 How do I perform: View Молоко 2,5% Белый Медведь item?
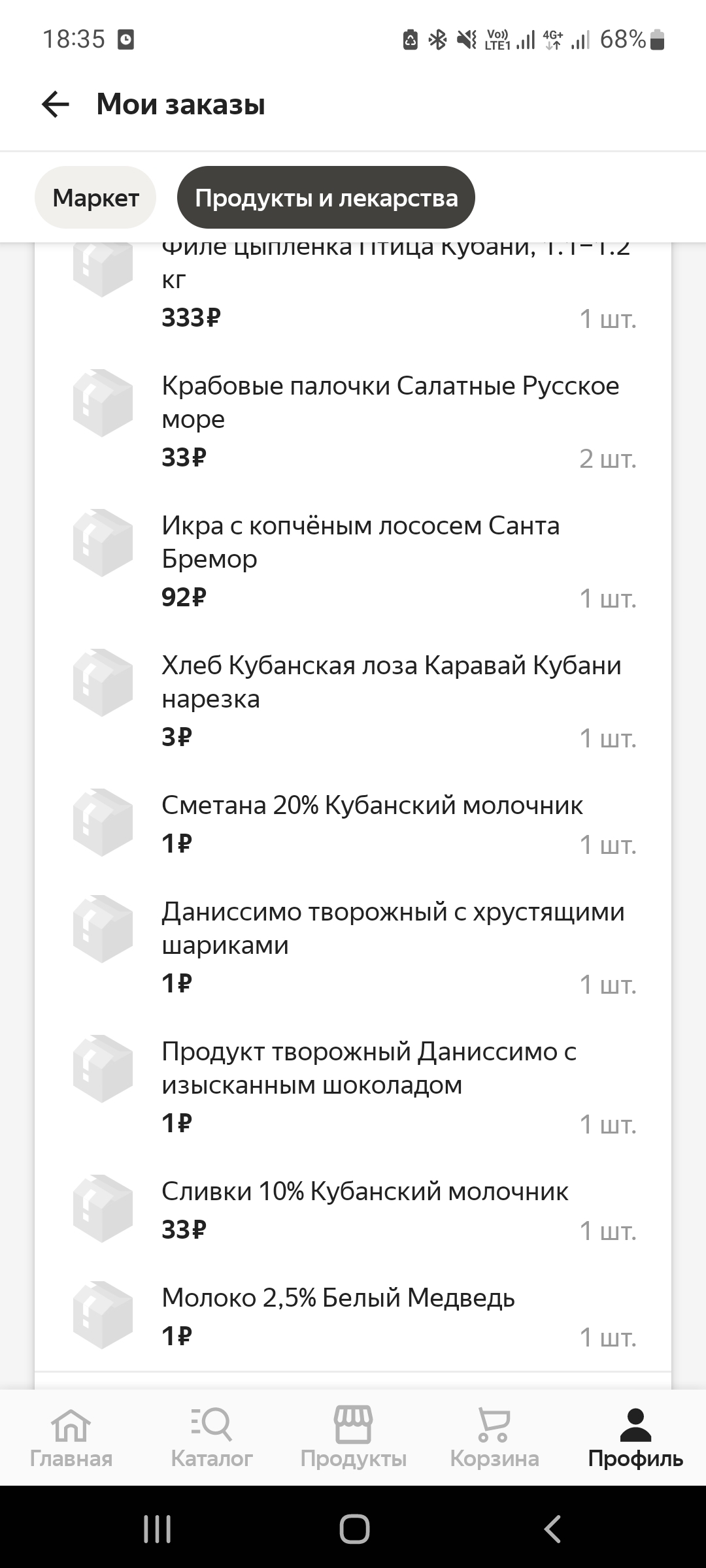click(x=338, y=1298)
